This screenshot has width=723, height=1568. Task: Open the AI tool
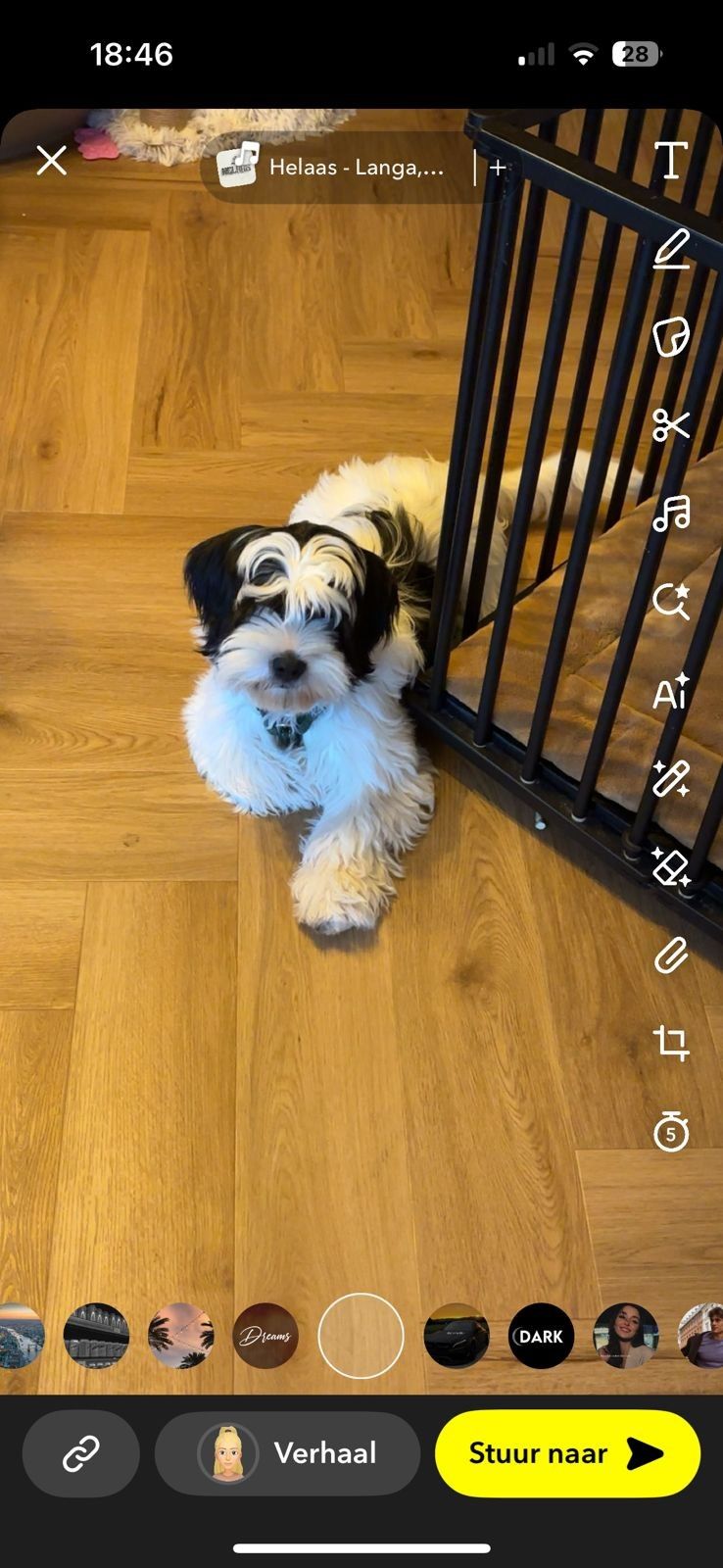point(671,692)
